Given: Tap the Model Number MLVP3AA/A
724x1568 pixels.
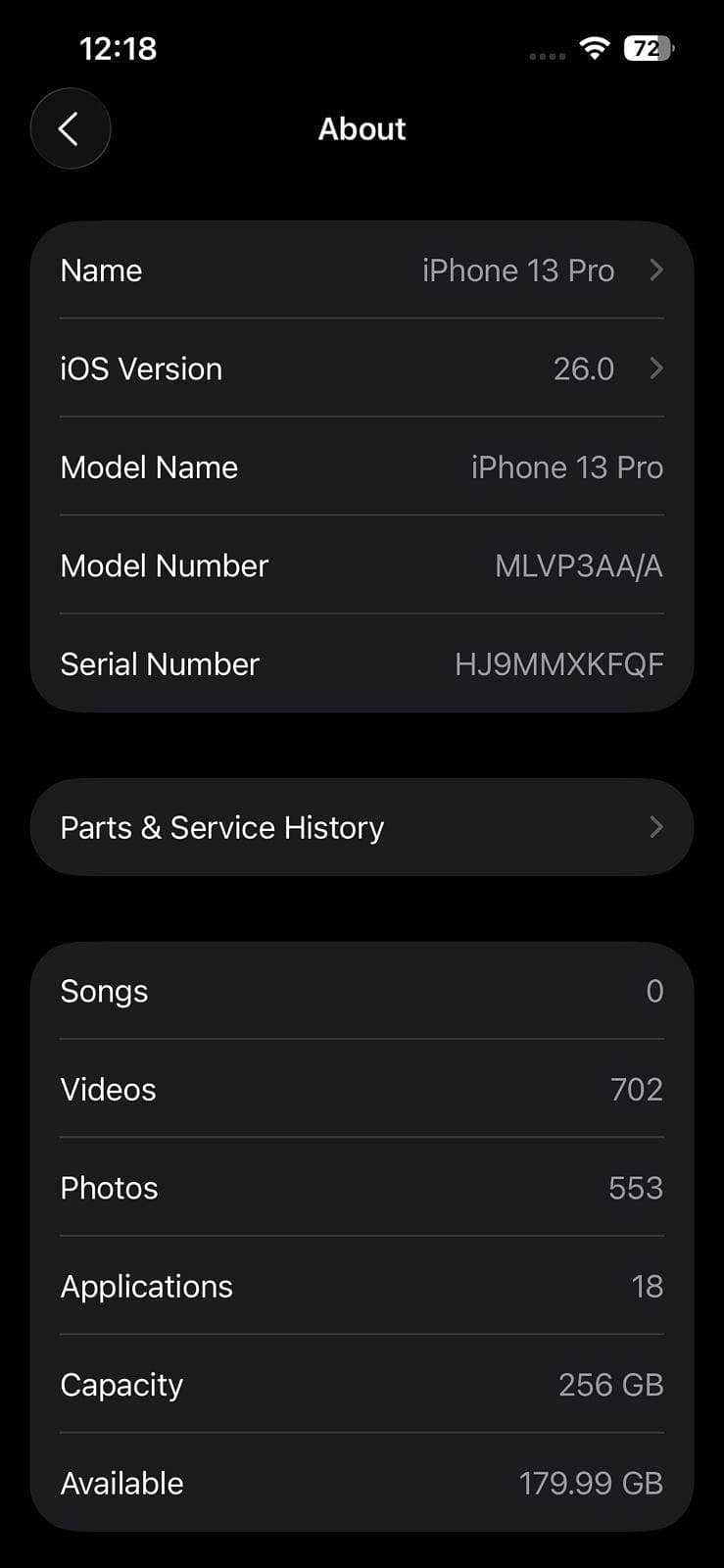Looking at the screenshot, I should point(579,565).
